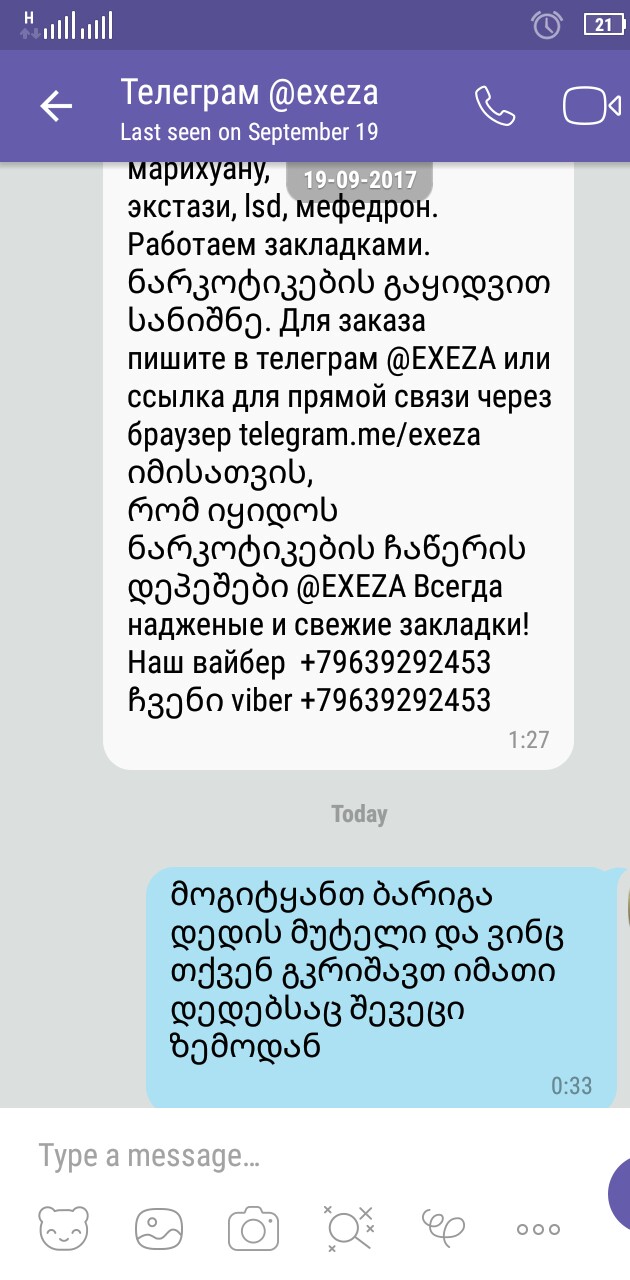Go back to the chats list
This screenshot has width=630, height=1280.
click(56, 106)
